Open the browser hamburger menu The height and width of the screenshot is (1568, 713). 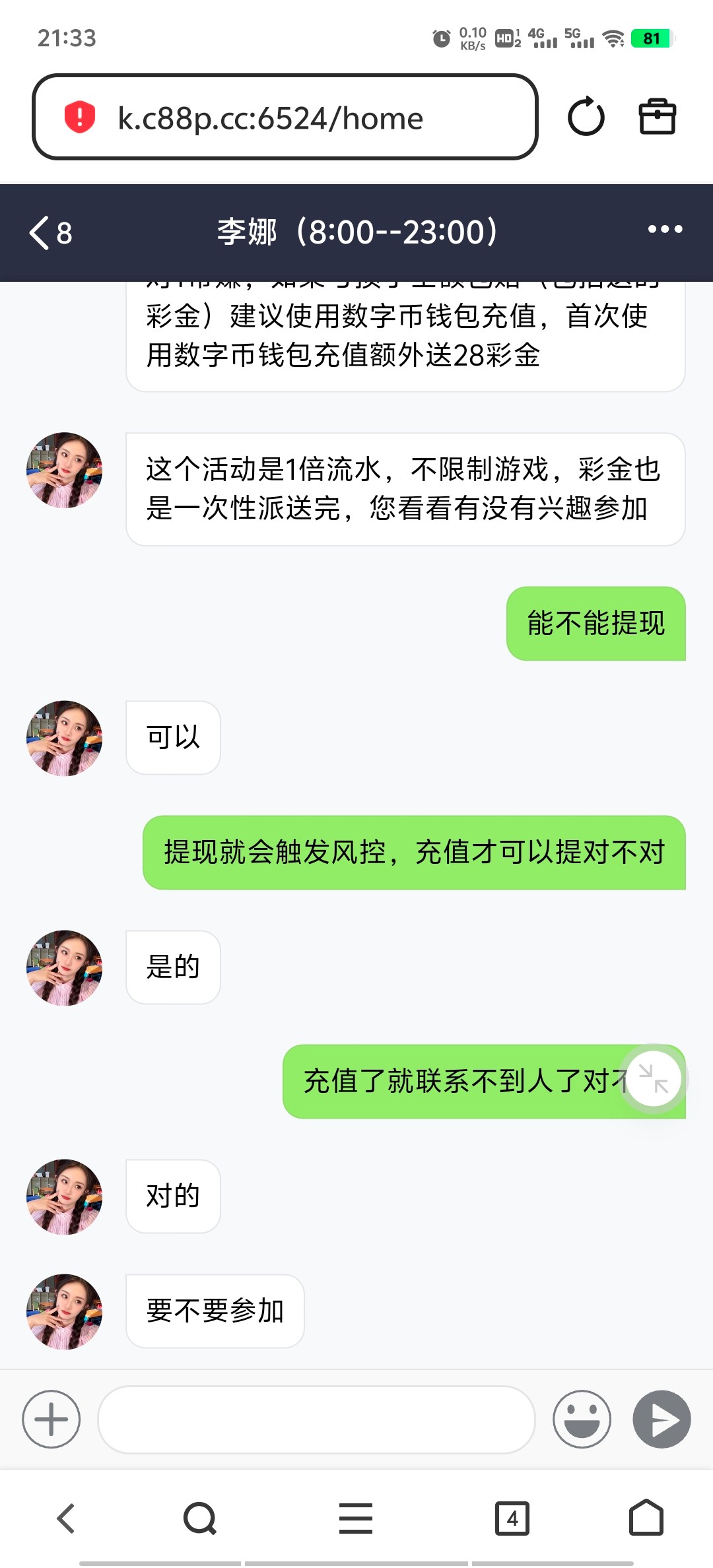(x=356, y=1518)
